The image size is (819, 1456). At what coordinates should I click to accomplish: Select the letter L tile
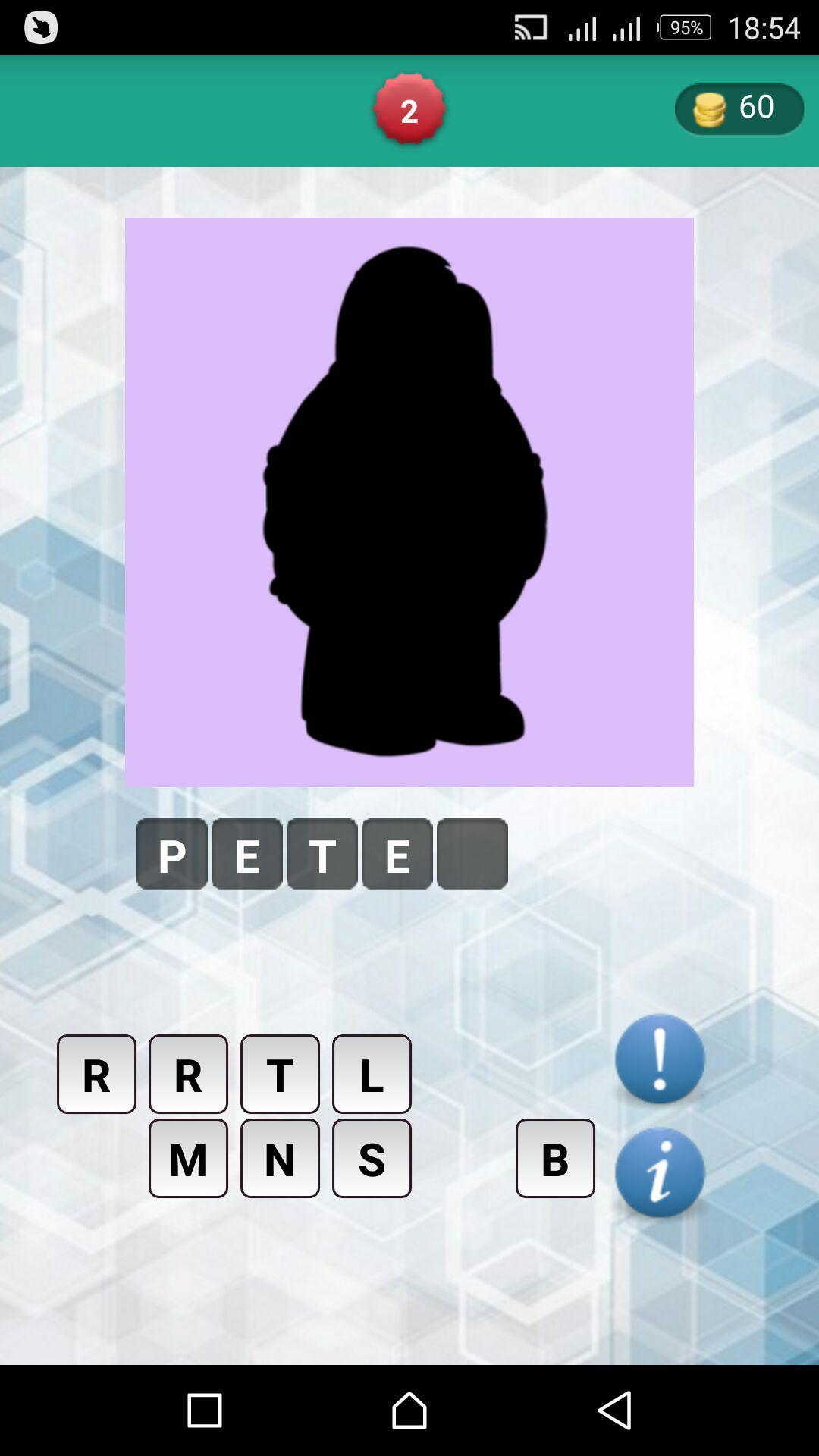click(372, 1075)
